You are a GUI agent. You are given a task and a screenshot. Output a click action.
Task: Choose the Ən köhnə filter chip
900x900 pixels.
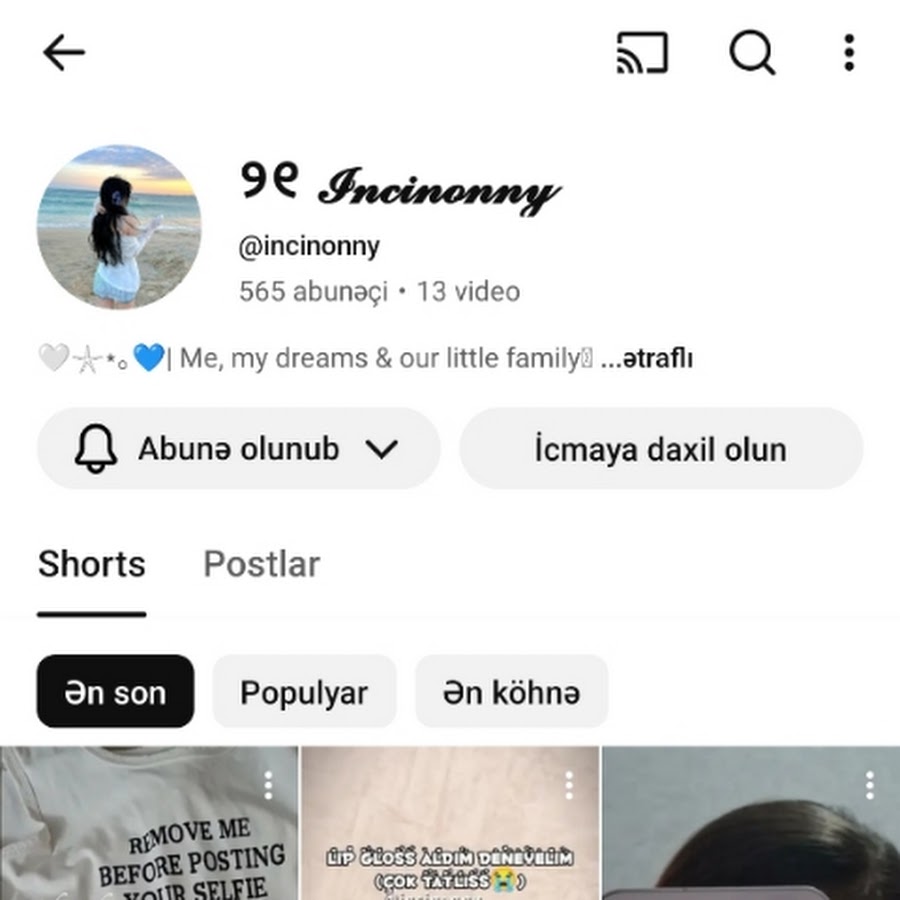tap(511, 692)
